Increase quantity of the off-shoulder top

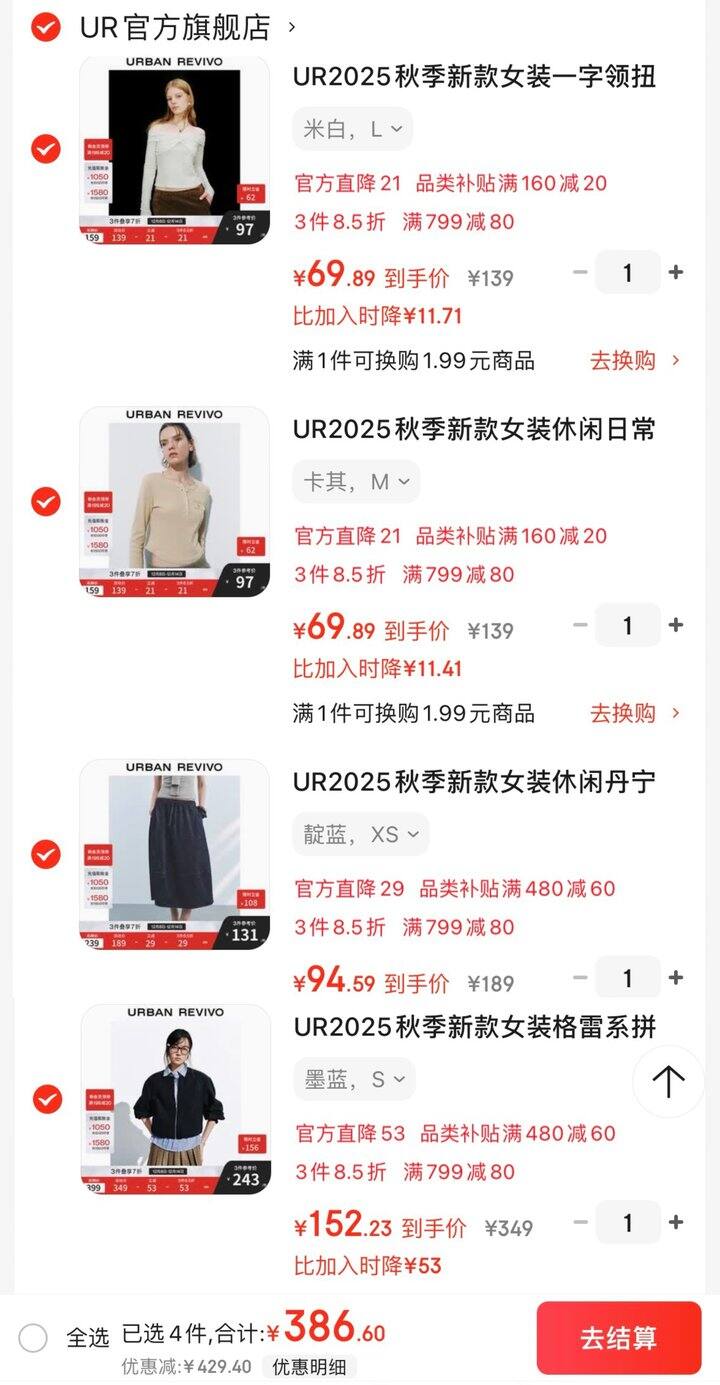676,272
